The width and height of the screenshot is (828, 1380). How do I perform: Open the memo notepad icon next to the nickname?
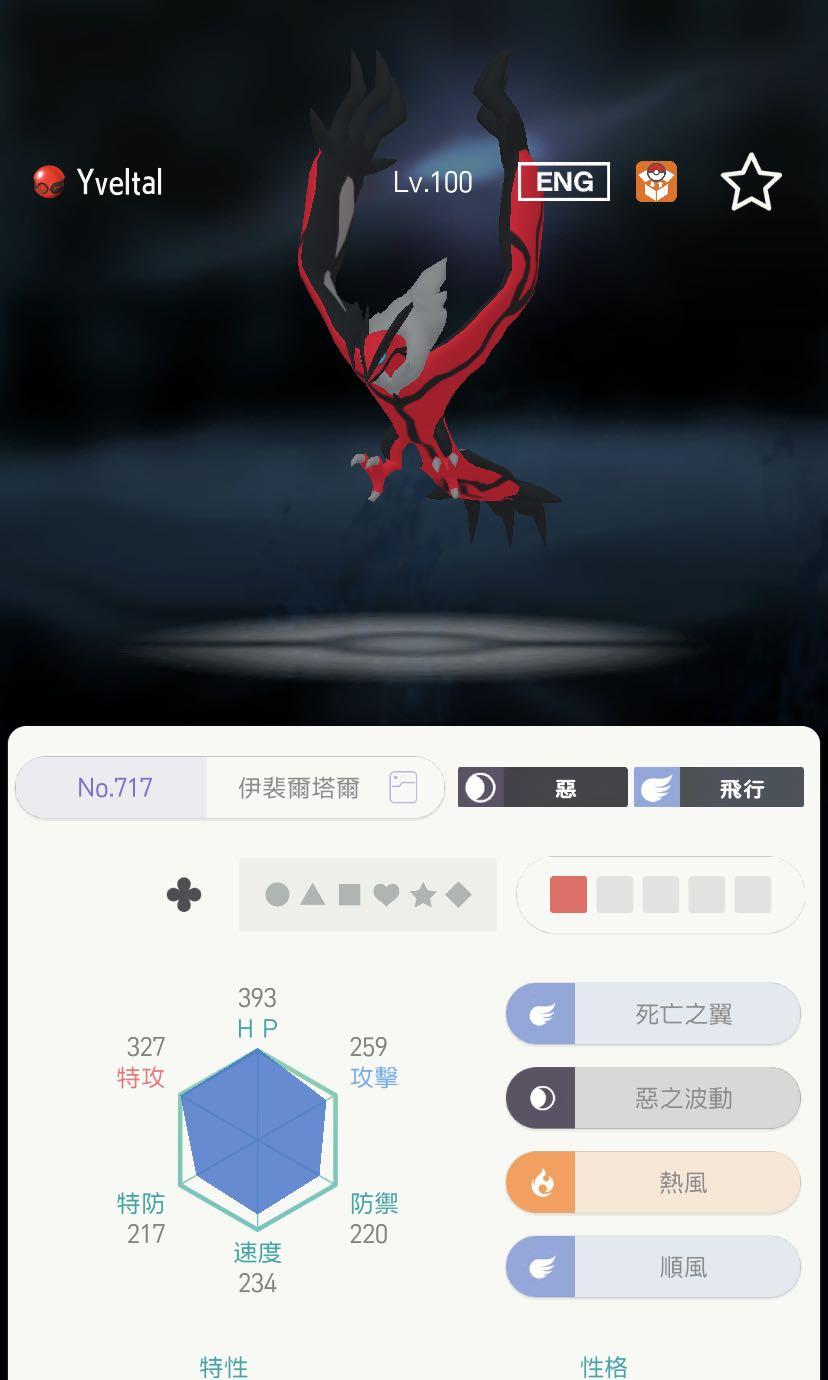(x=404, y=787)
